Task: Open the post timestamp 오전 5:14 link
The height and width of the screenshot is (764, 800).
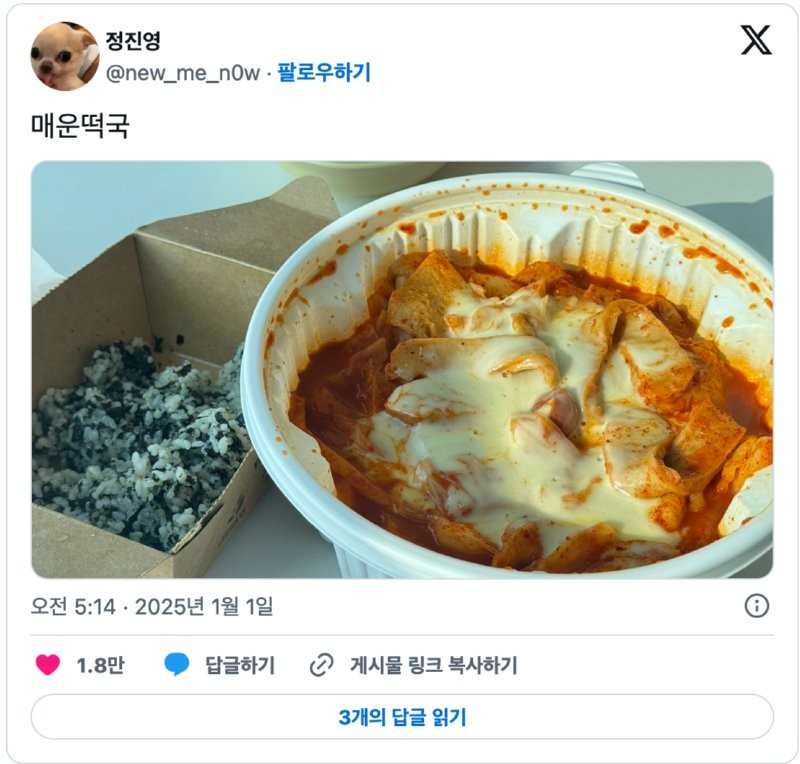Action: [x=152, y=606]
